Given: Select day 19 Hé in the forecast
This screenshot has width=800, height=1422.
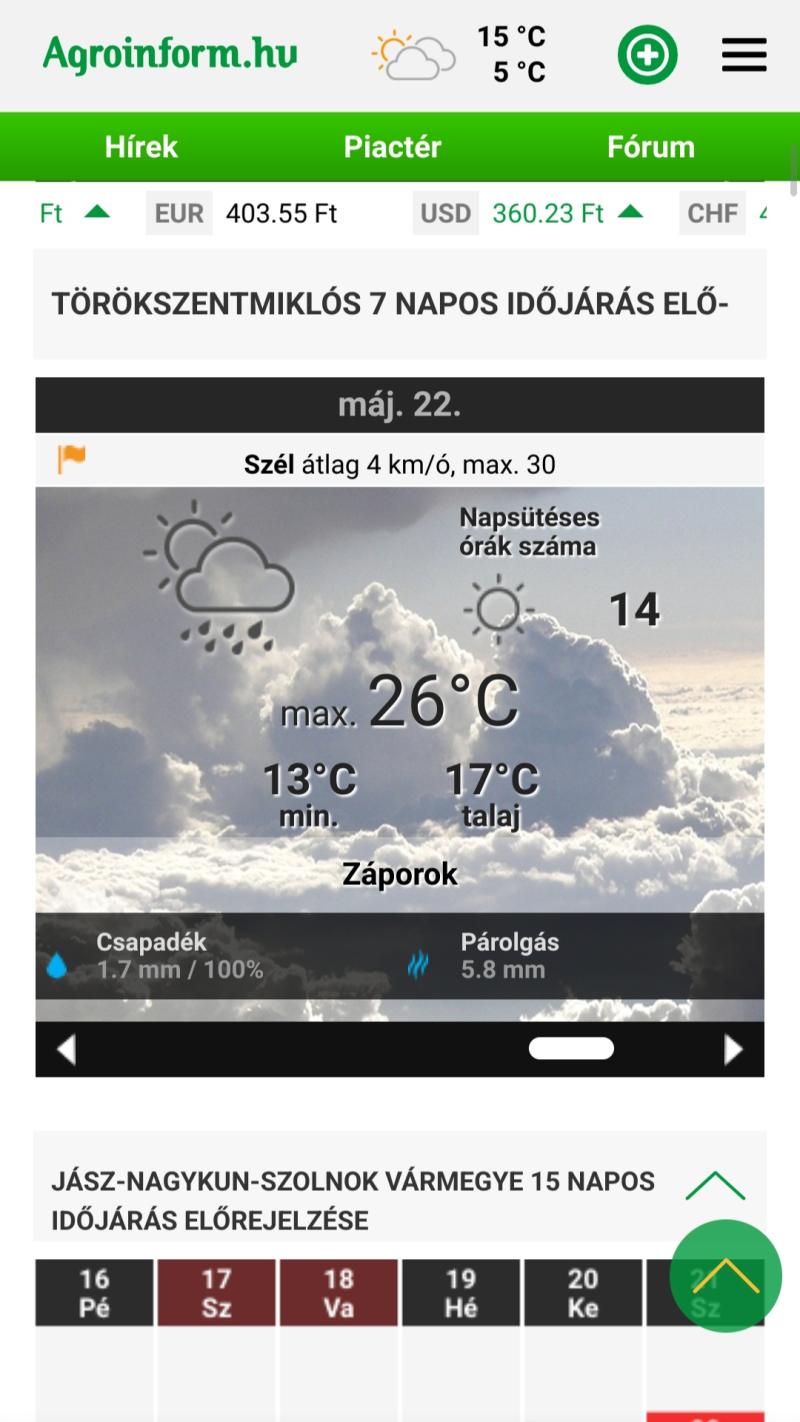Looking at the screenshot, I should 461,1293.
